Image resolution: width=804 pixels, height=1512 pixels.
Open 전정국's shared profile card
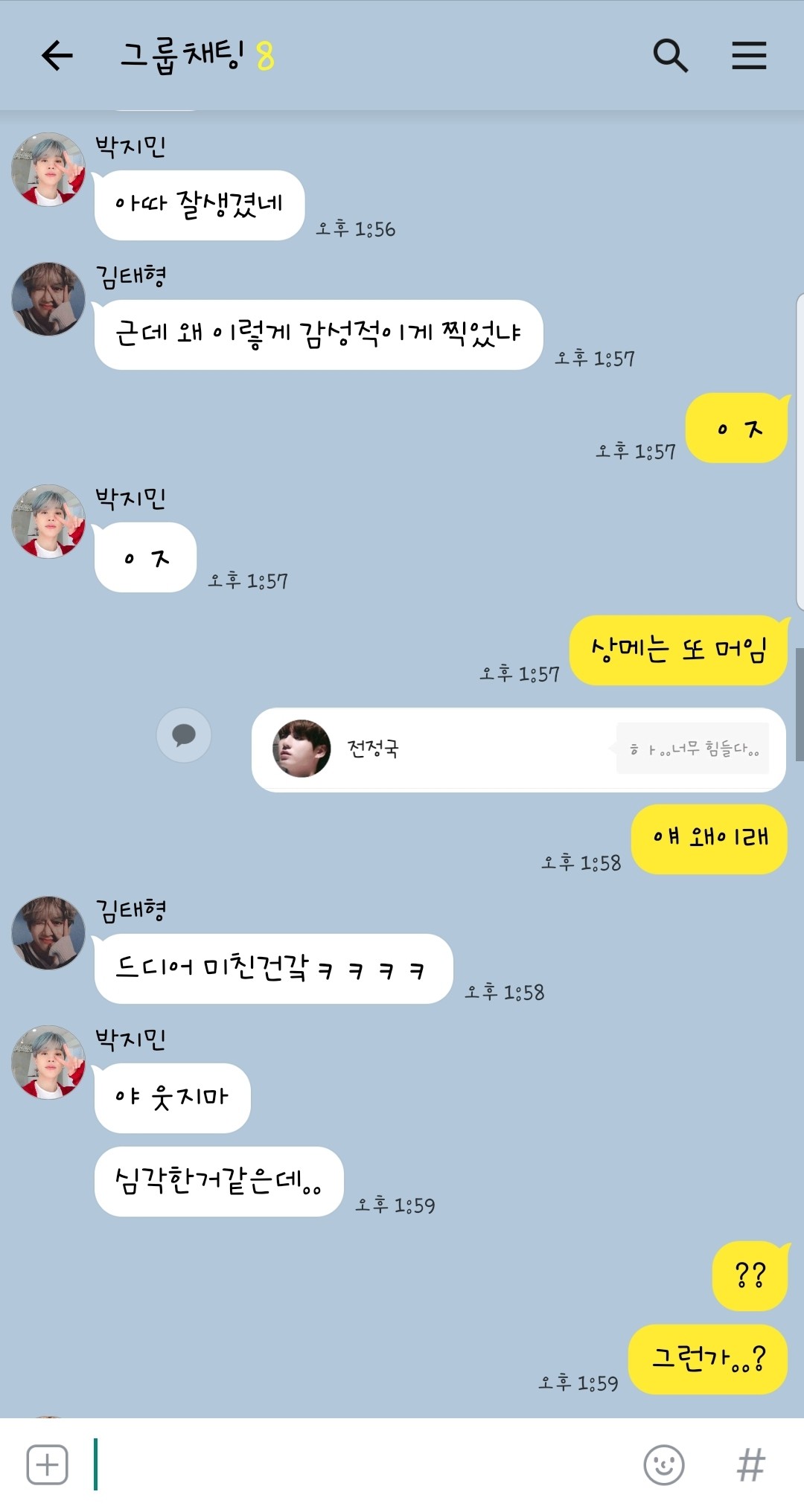point(518,749)
